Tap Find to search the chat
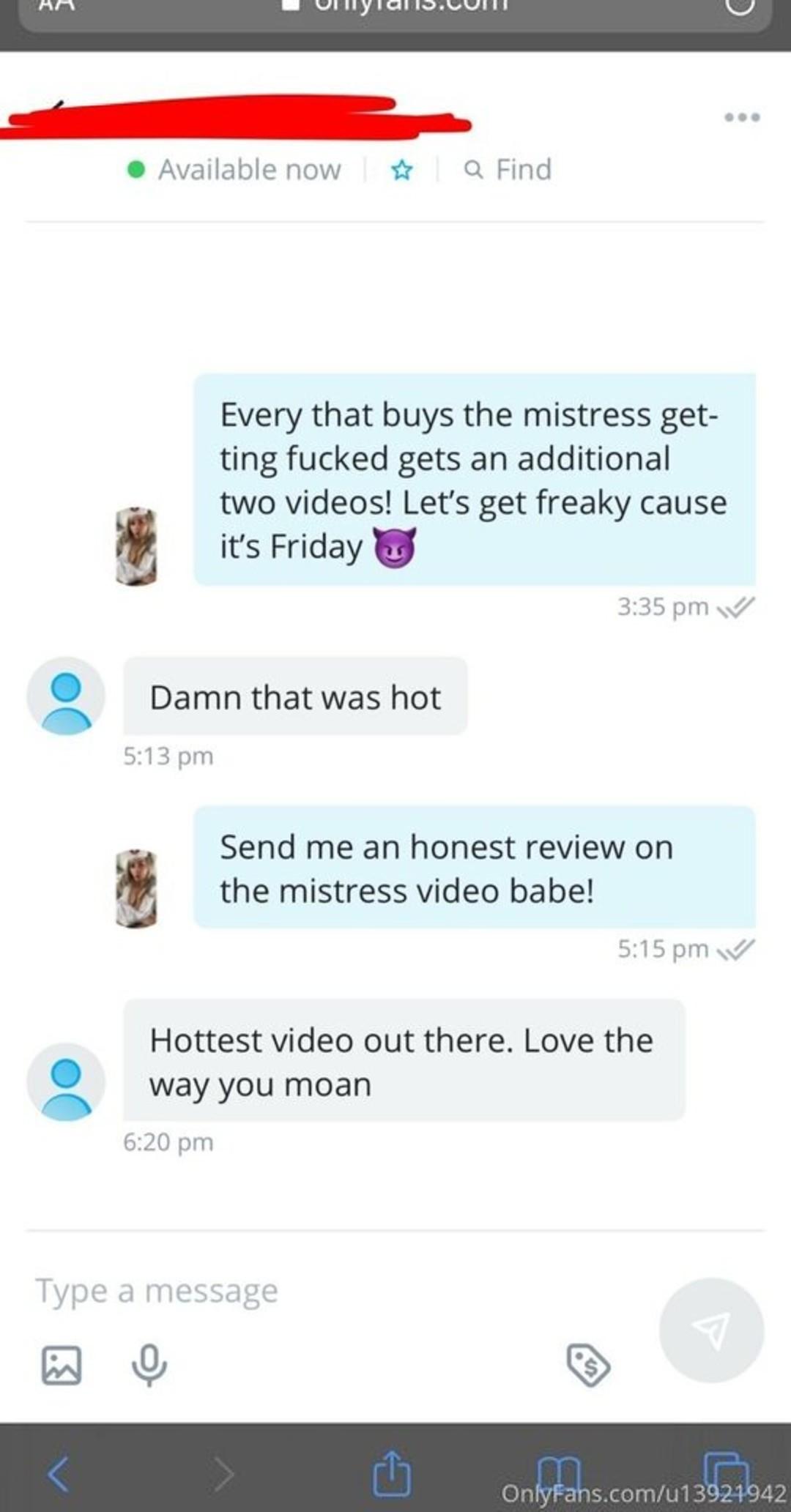Image resolution: width=791 pixels, height=1512 pixels. [x=508, y=170]
